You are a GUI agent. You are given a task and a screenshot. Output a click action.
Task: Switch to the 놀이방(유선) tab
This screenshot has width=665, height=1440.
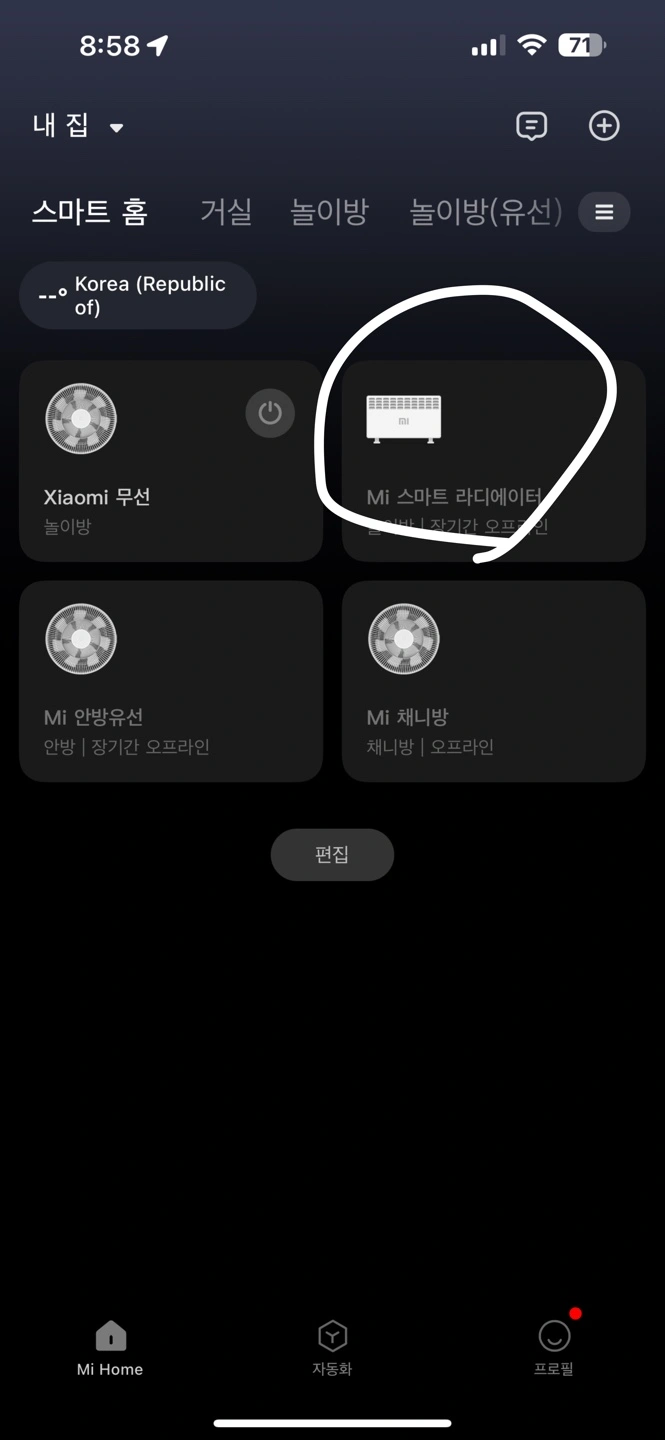tap(486, 212)
